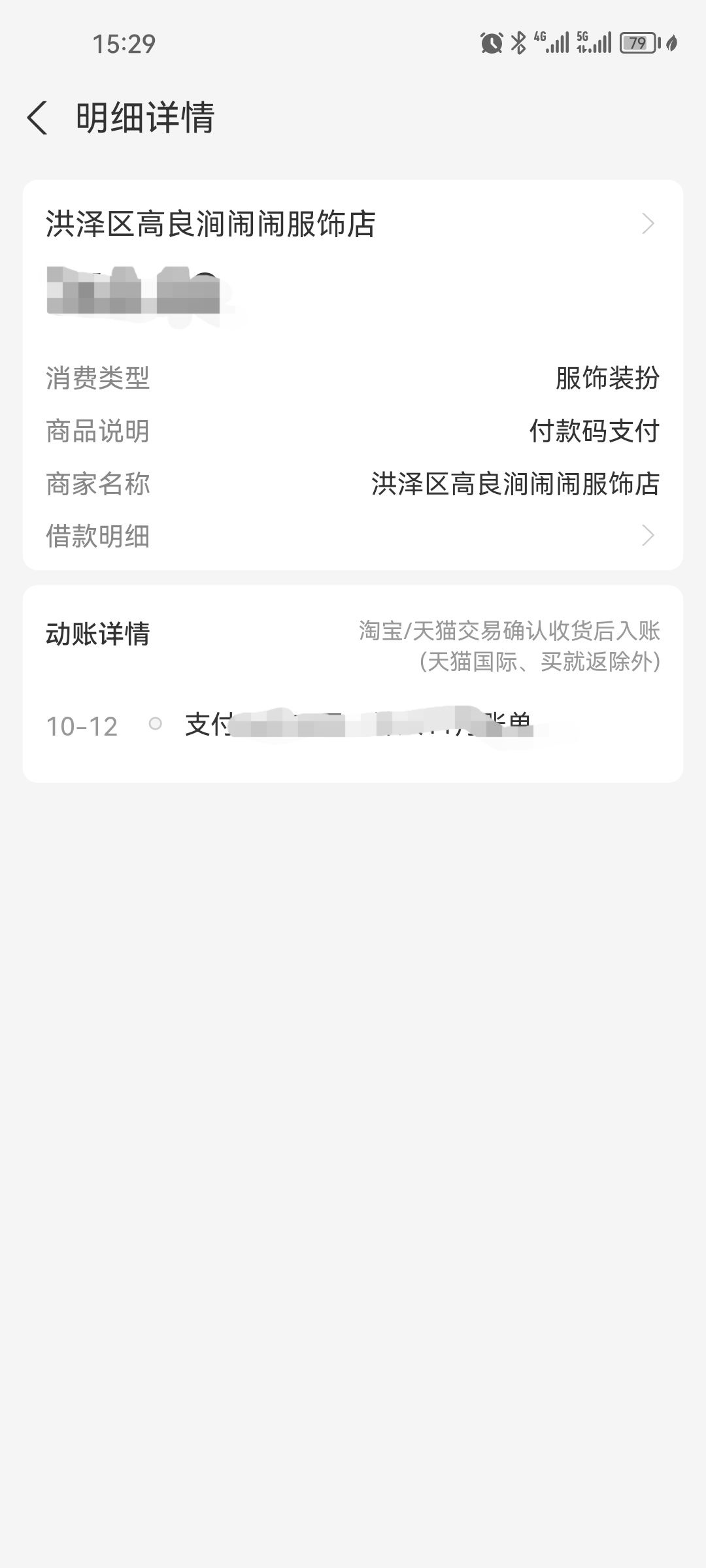Go back from 明细详情 page
706x1568 pixels.
pyautogui.click(x=38, y=118)
